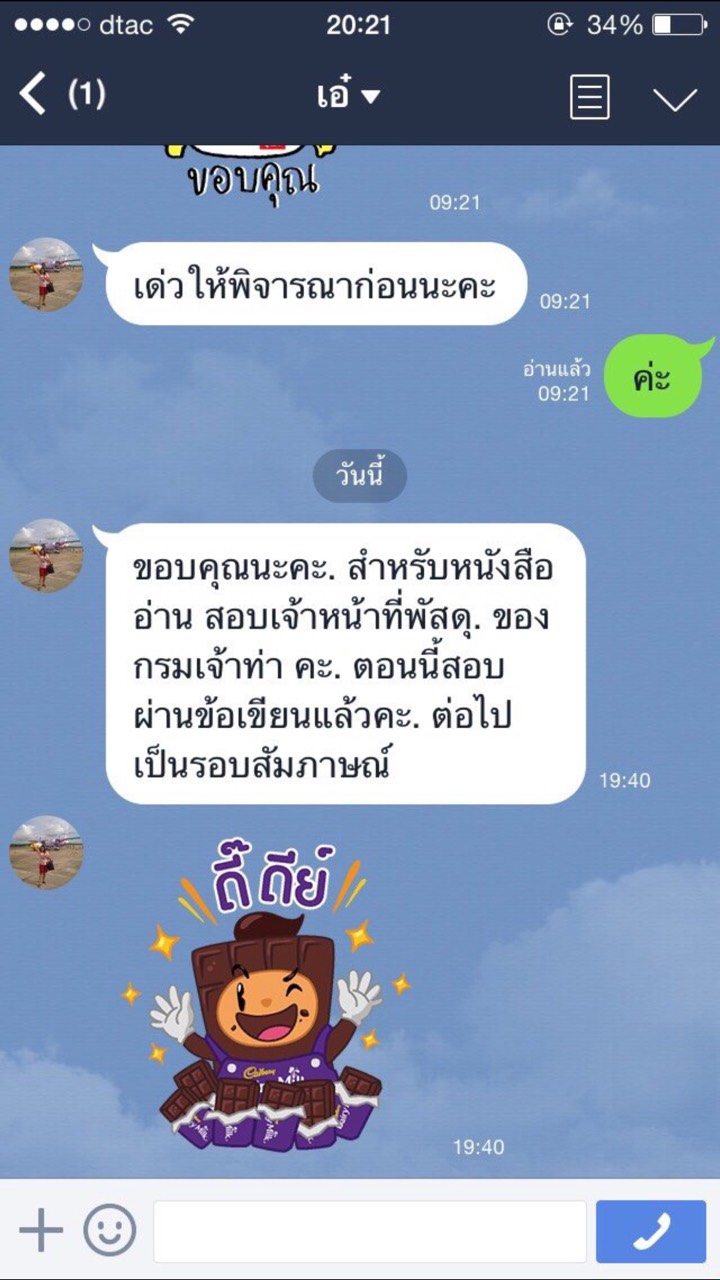Start a voice call with the blue phone button
This screenshot has height=1280, width=720.
point(651,1231)
